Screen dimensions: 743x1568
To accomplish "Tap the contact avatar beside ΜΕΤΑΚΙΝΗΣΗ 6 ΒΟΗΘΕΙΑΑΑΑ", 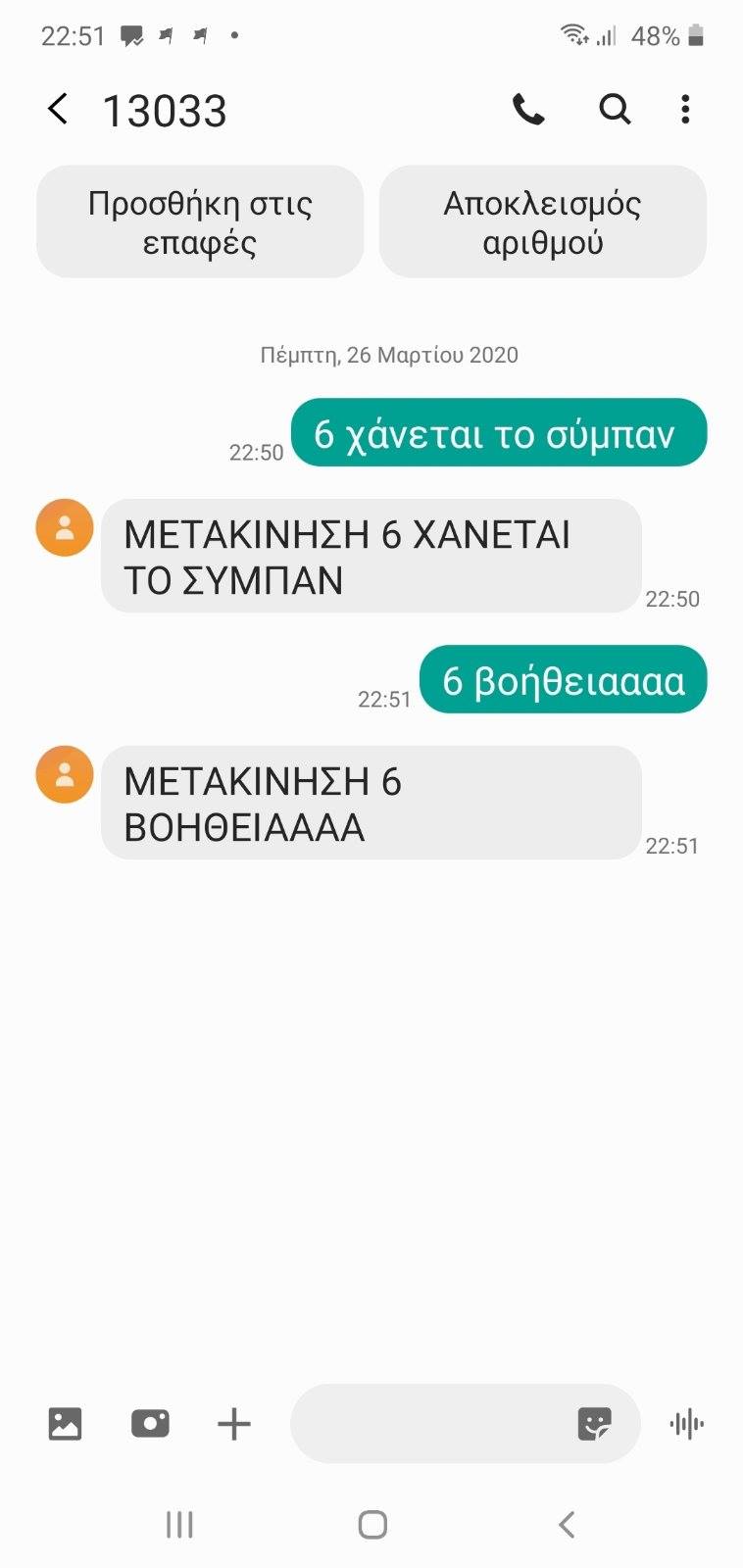I will click(65, 775).
